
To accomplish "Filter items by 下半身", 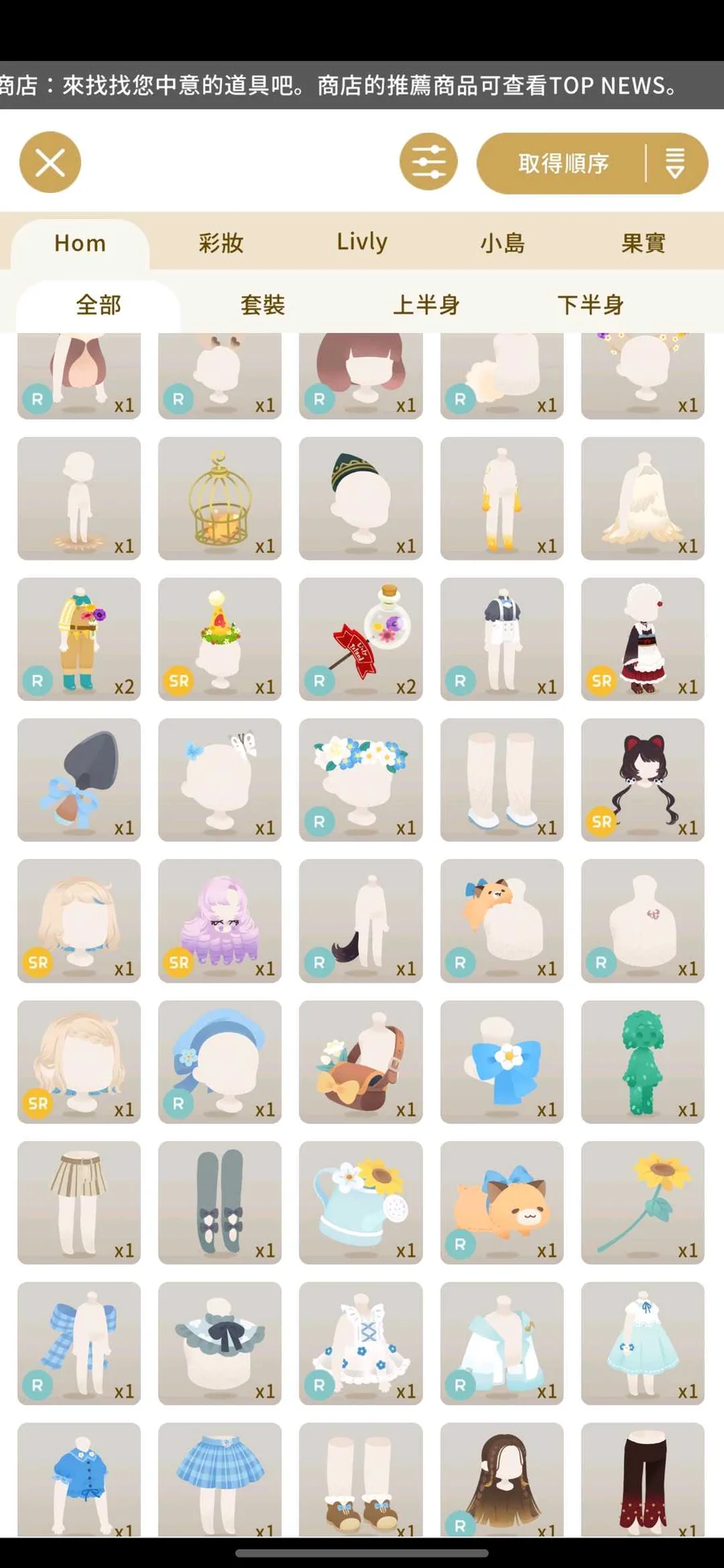I will [590, 305].
